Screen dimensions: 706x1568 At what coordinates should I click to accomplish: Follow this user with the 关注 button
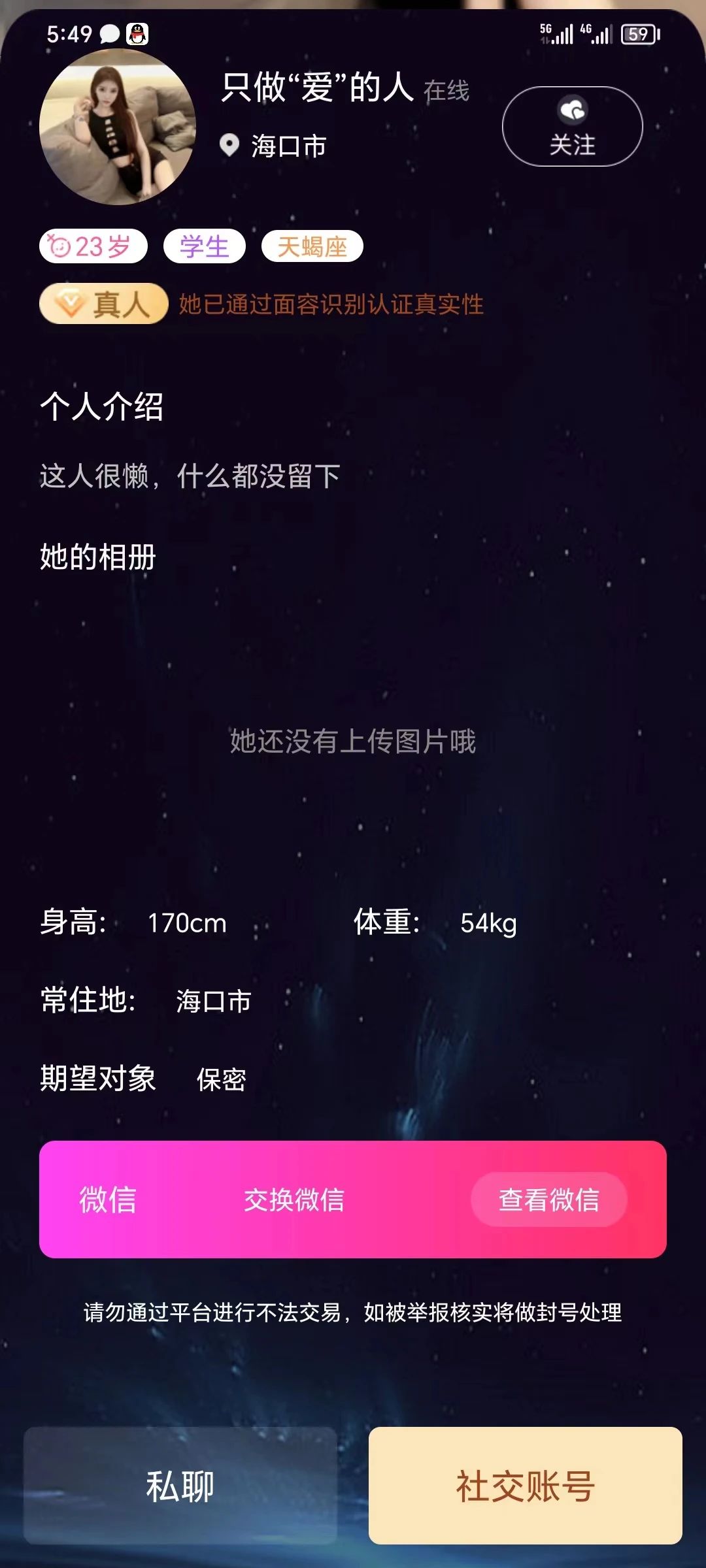tap(572, 127)
